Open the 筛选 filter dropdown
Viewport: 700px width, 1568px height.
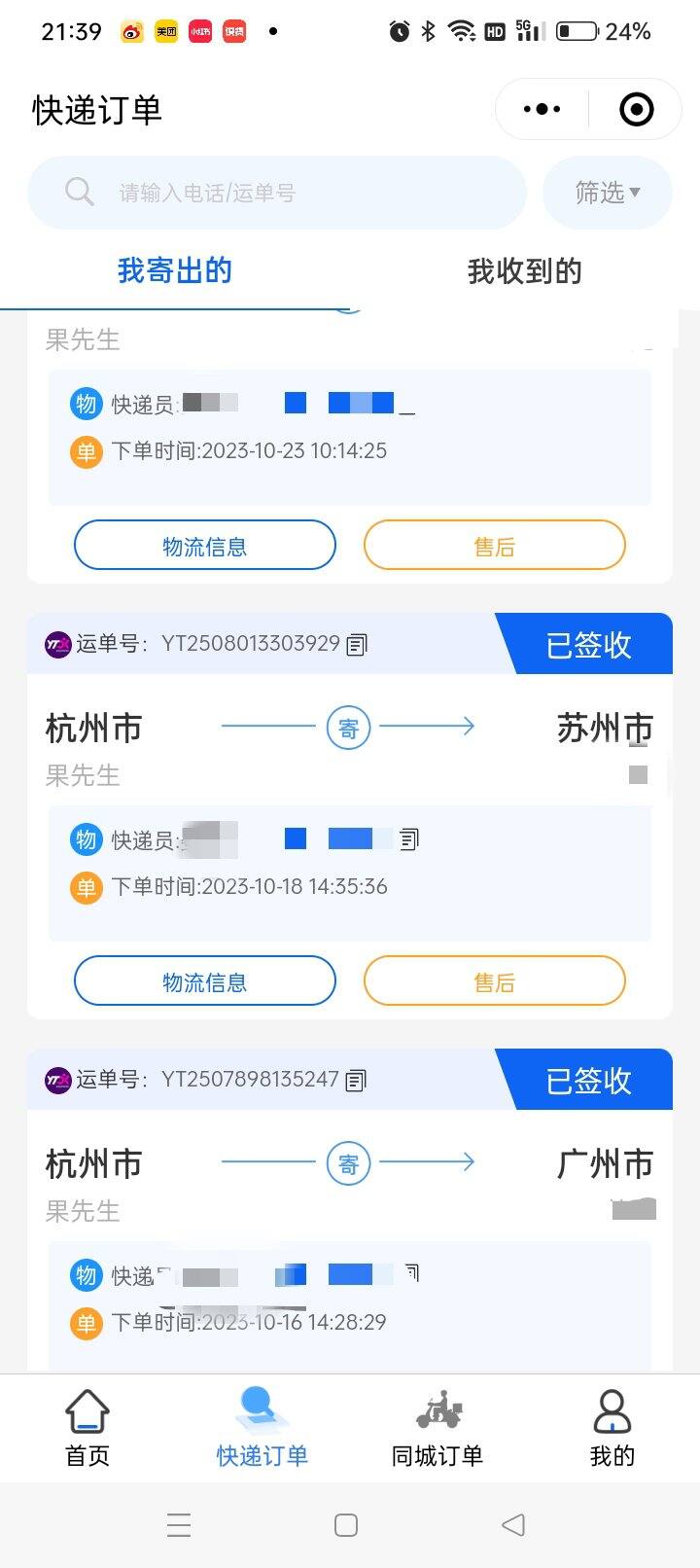pyautogui.click(x=608, y=193)
